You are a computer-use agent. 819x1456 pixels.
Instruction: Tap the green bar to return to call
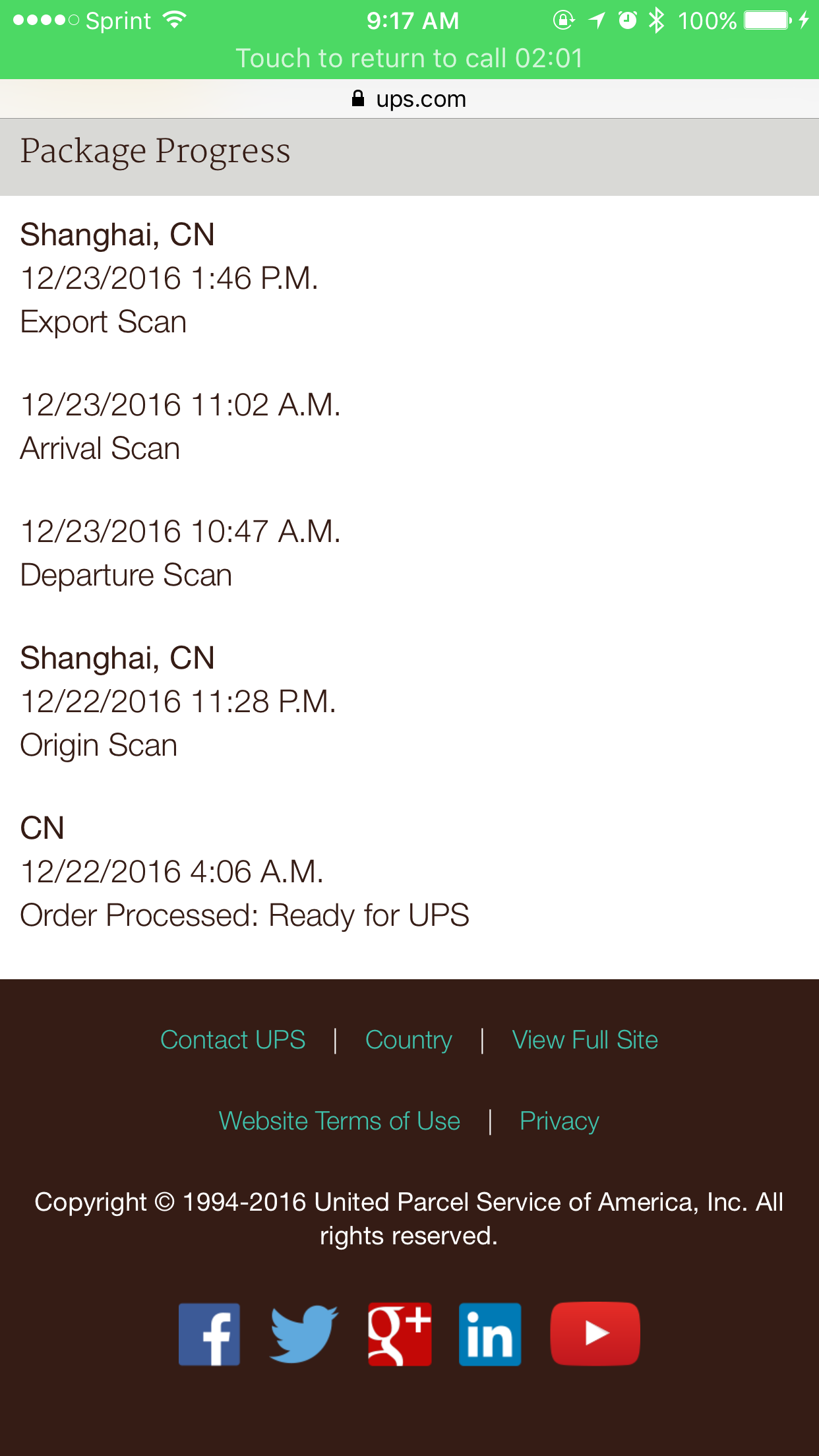[x=409, y=58]
